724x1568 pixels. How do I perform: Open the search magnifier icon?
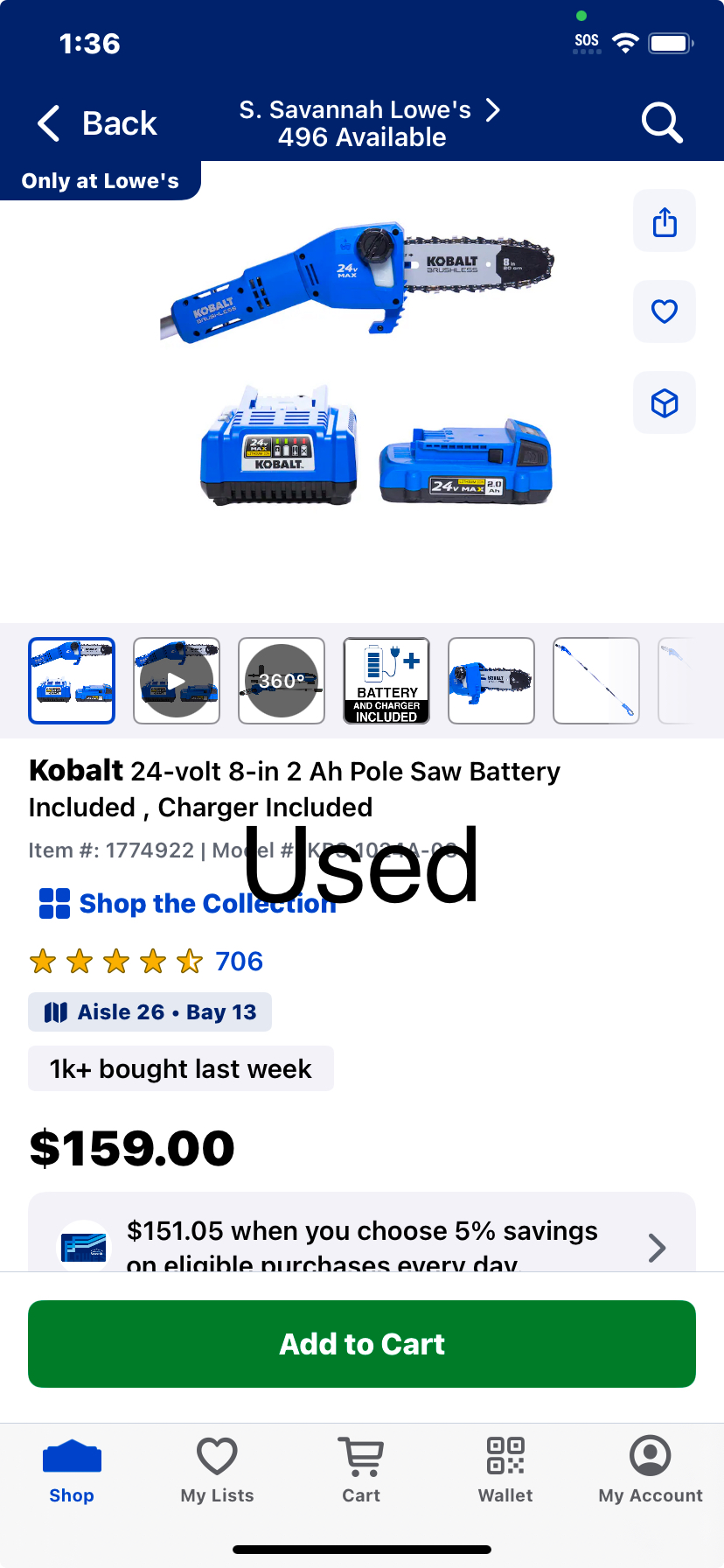pyautogui.click(x=662, y=122)
